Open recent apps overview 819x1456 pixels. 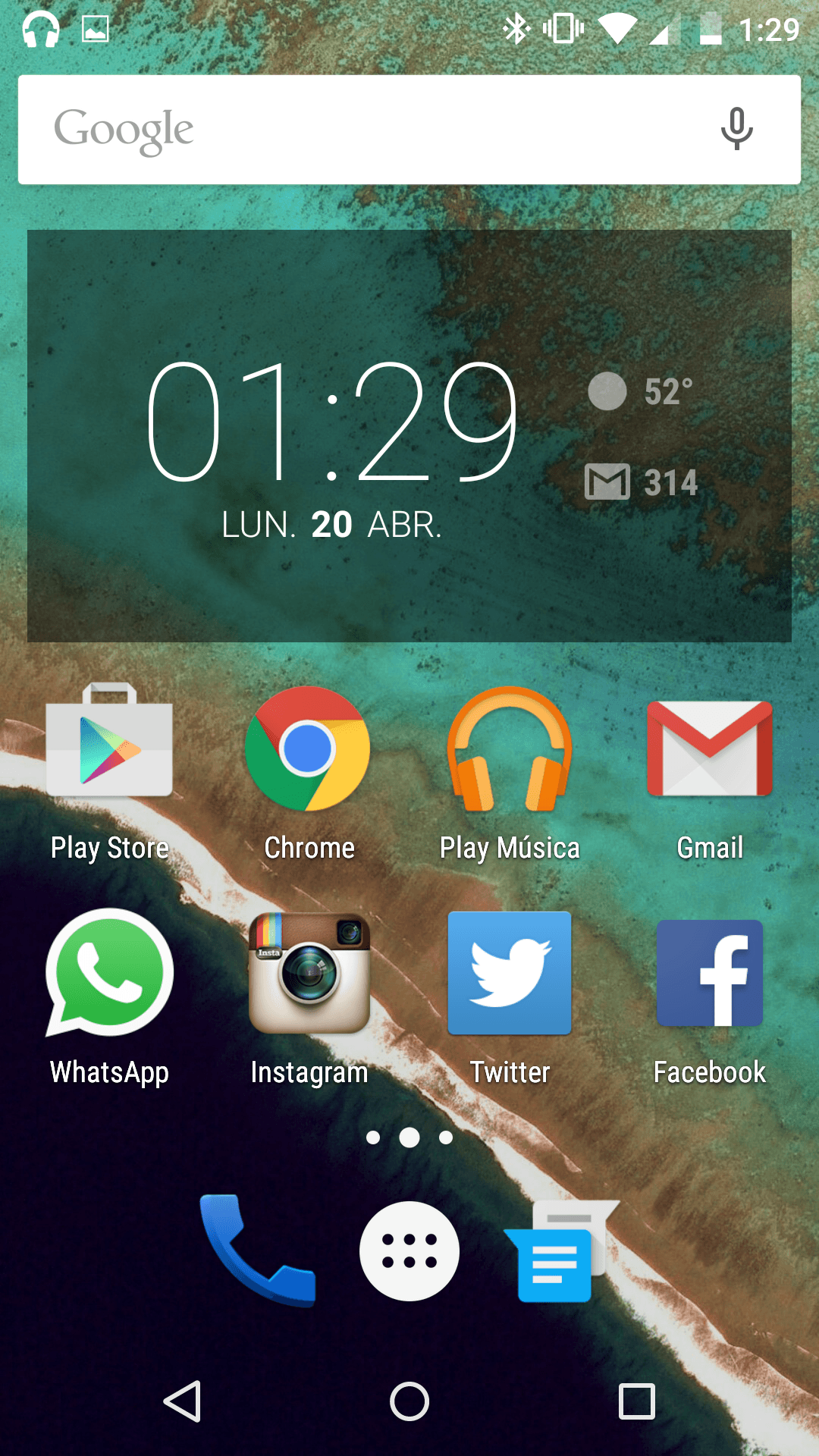(x=636, y=1401)
